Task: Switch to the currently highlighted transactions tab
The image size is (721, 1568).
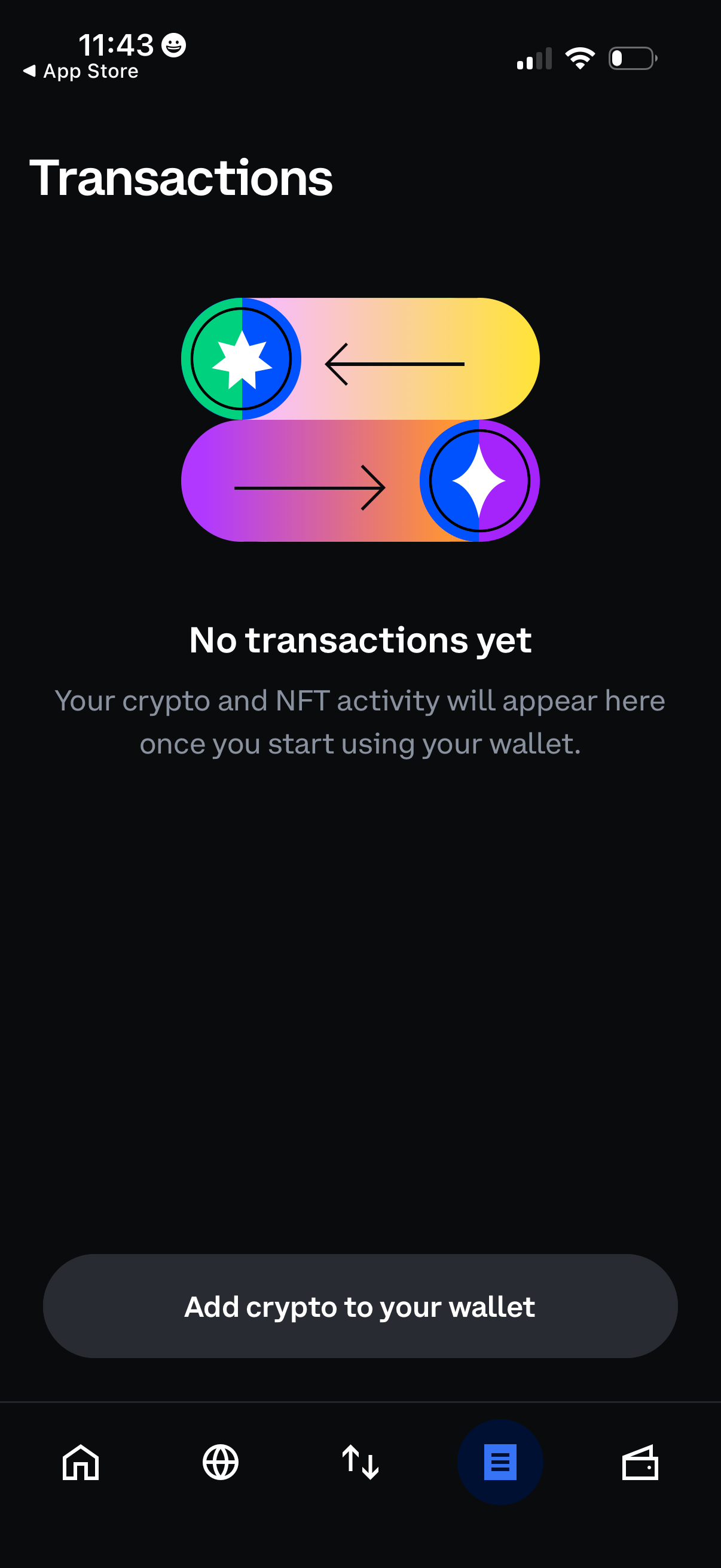Action: [500, 1463]
